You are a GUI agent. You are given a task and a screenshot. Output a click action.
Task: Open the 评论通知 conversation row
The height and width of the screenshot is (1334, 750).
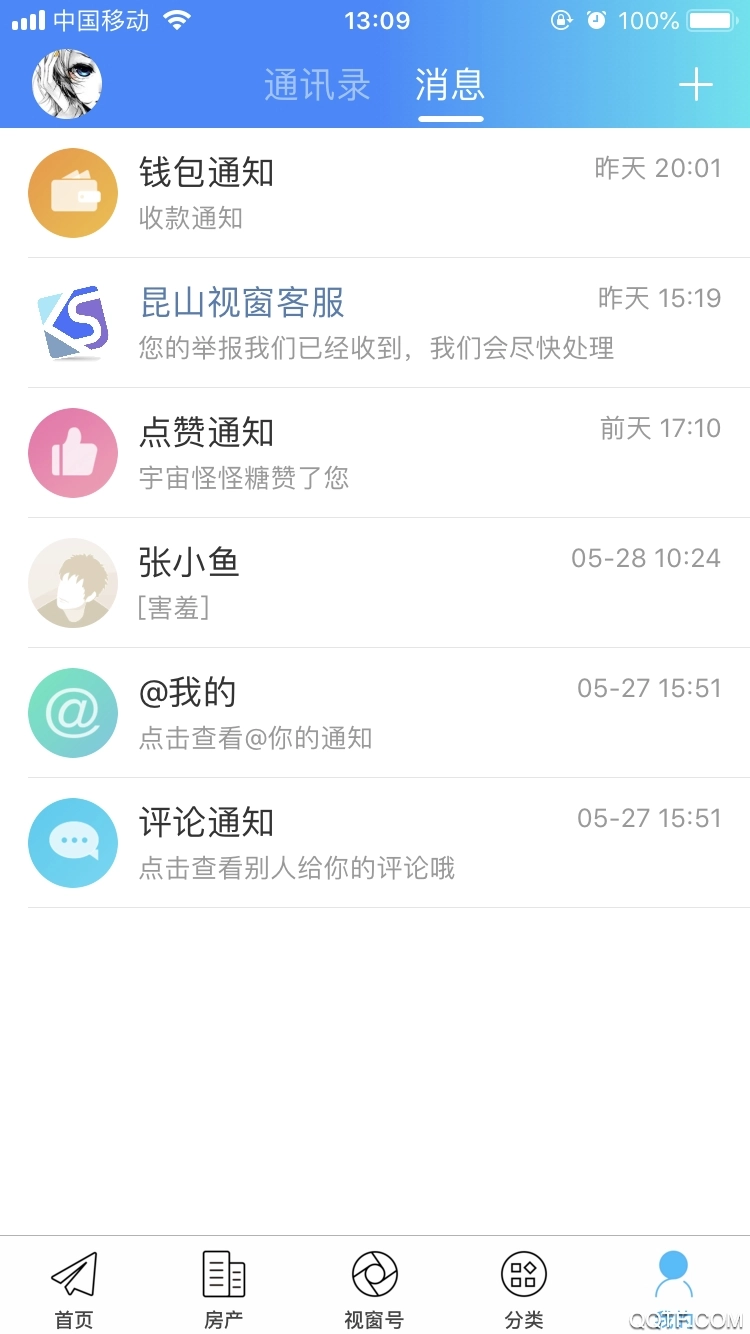(x=375, y=842)
